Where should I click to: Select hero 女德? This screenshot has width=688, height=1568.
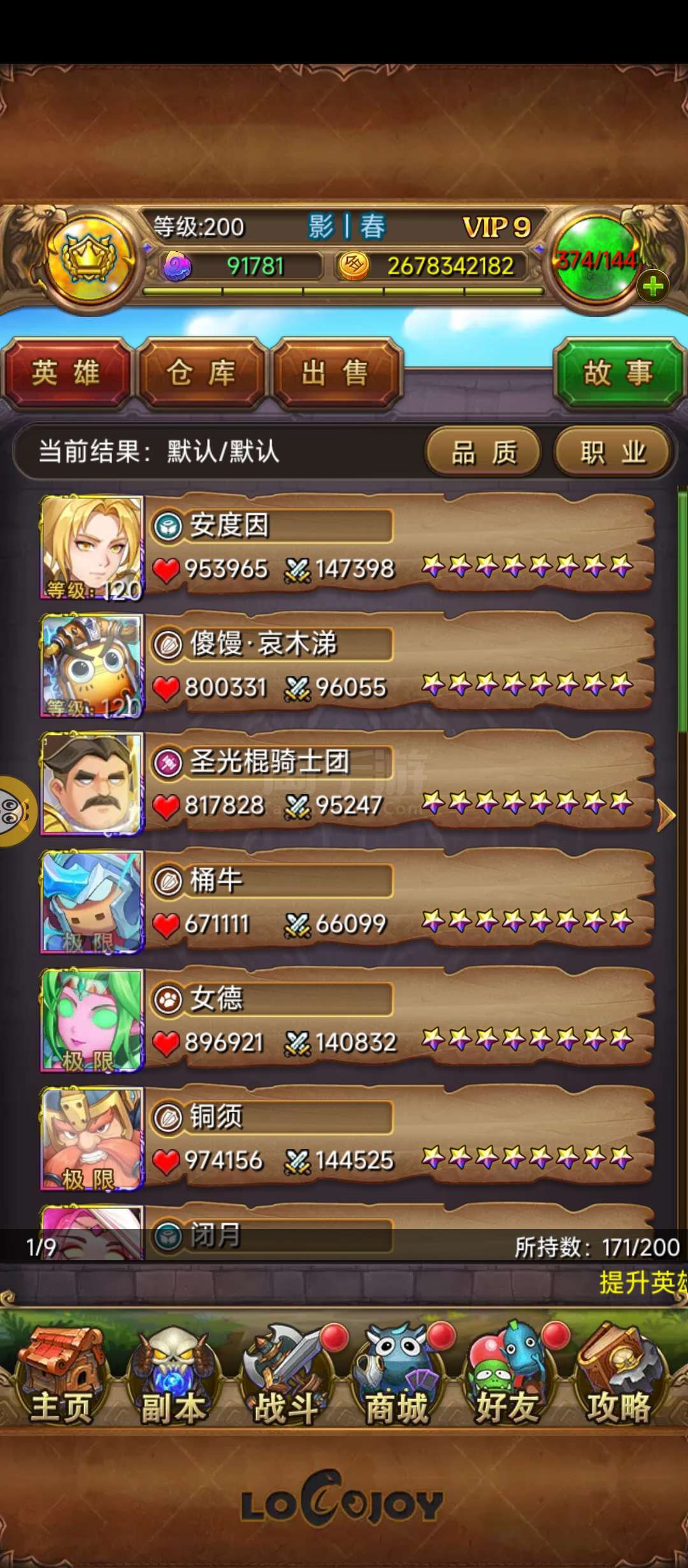347,1020
